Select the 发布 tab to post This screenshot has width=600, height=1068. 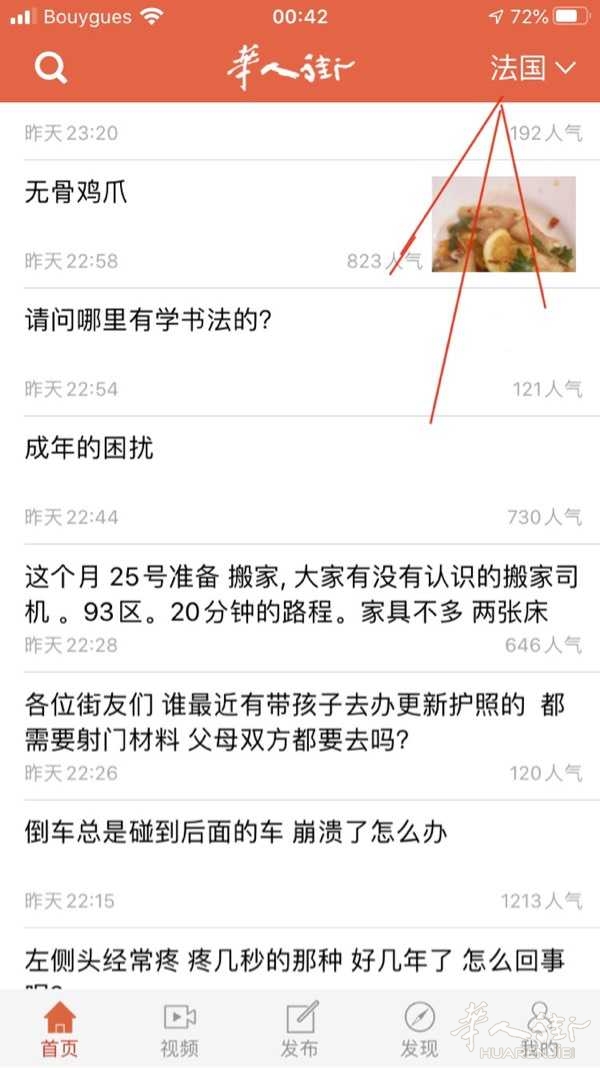[300, 1029]
